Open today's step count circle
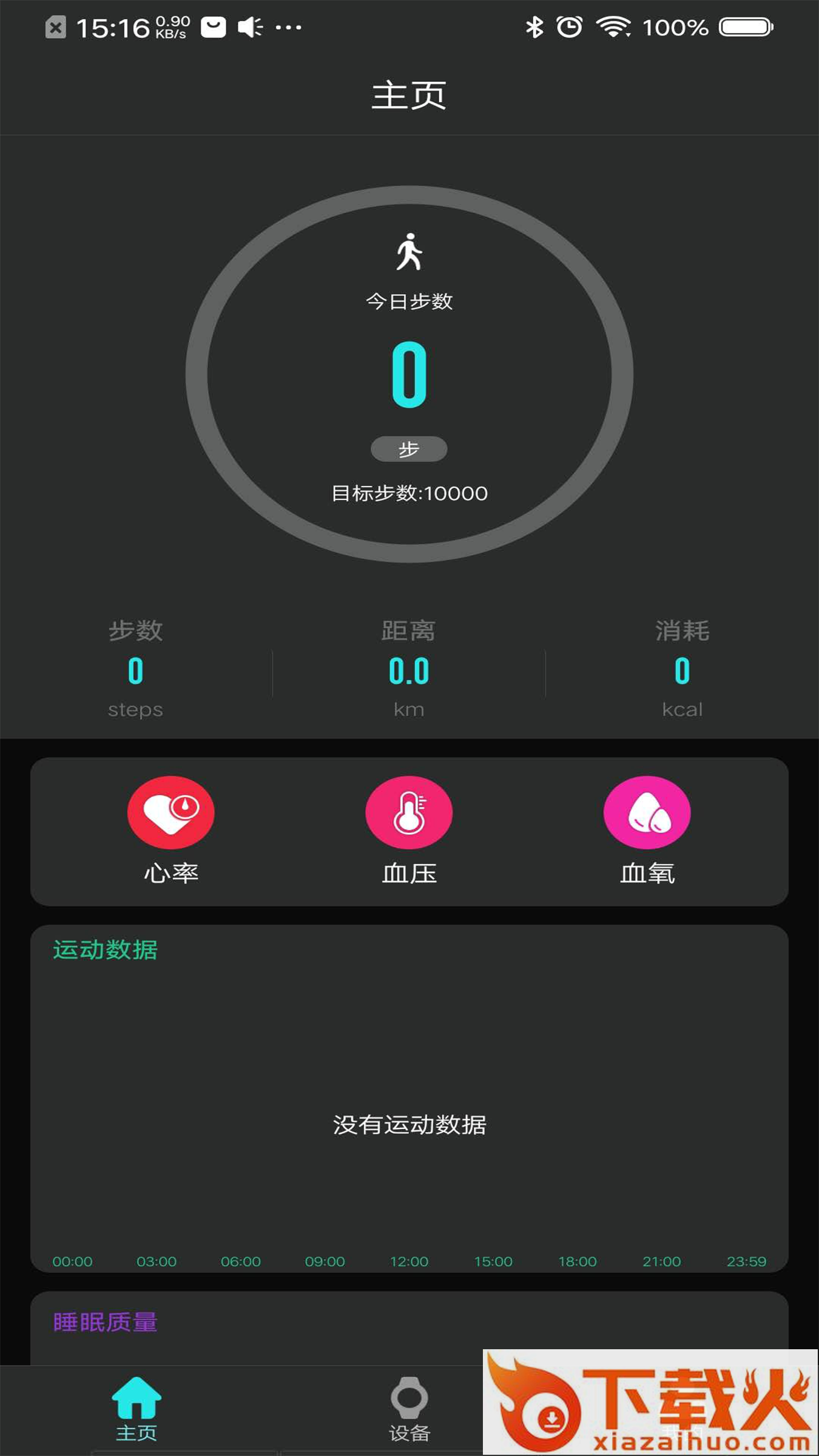This screenshot has width=819, height=1456. click(x=409, y=374)
